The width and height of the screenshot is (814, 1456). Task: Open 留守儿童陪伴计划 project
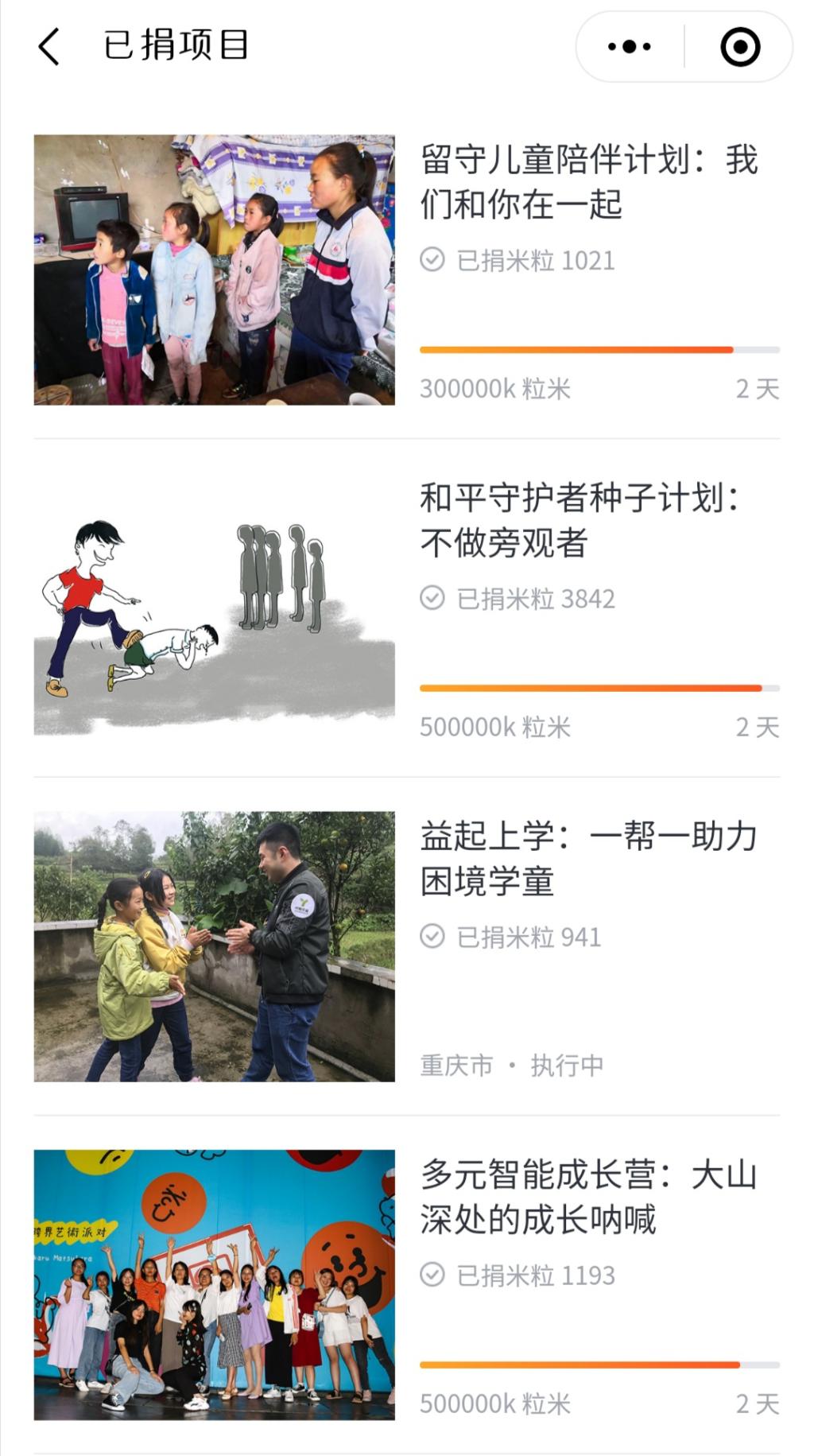click(588, 182)
